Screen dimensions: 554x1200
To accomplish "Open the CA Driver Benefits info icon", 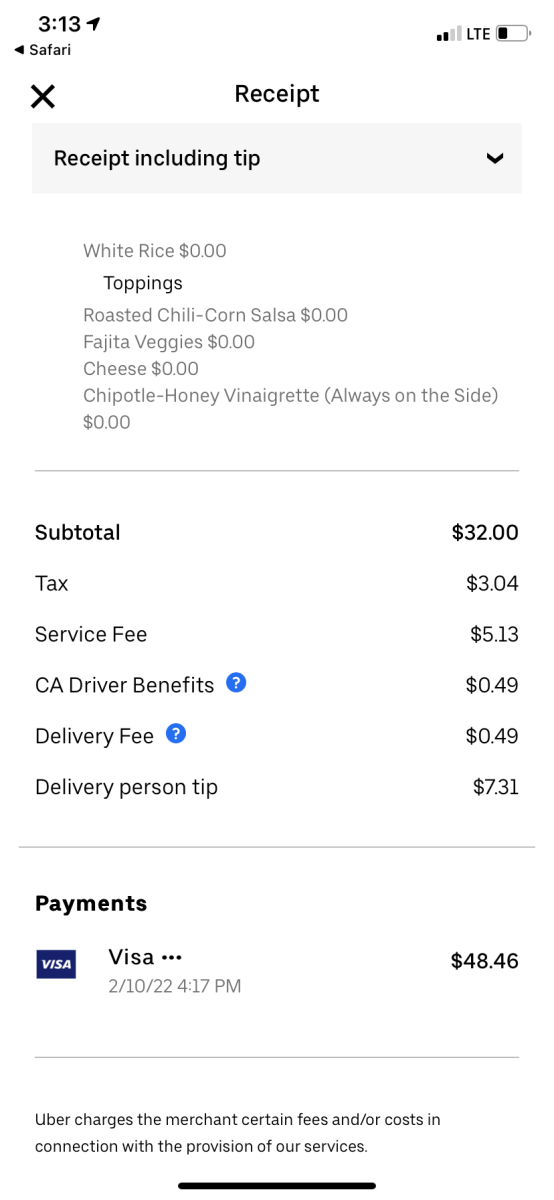I will (236, 683).
